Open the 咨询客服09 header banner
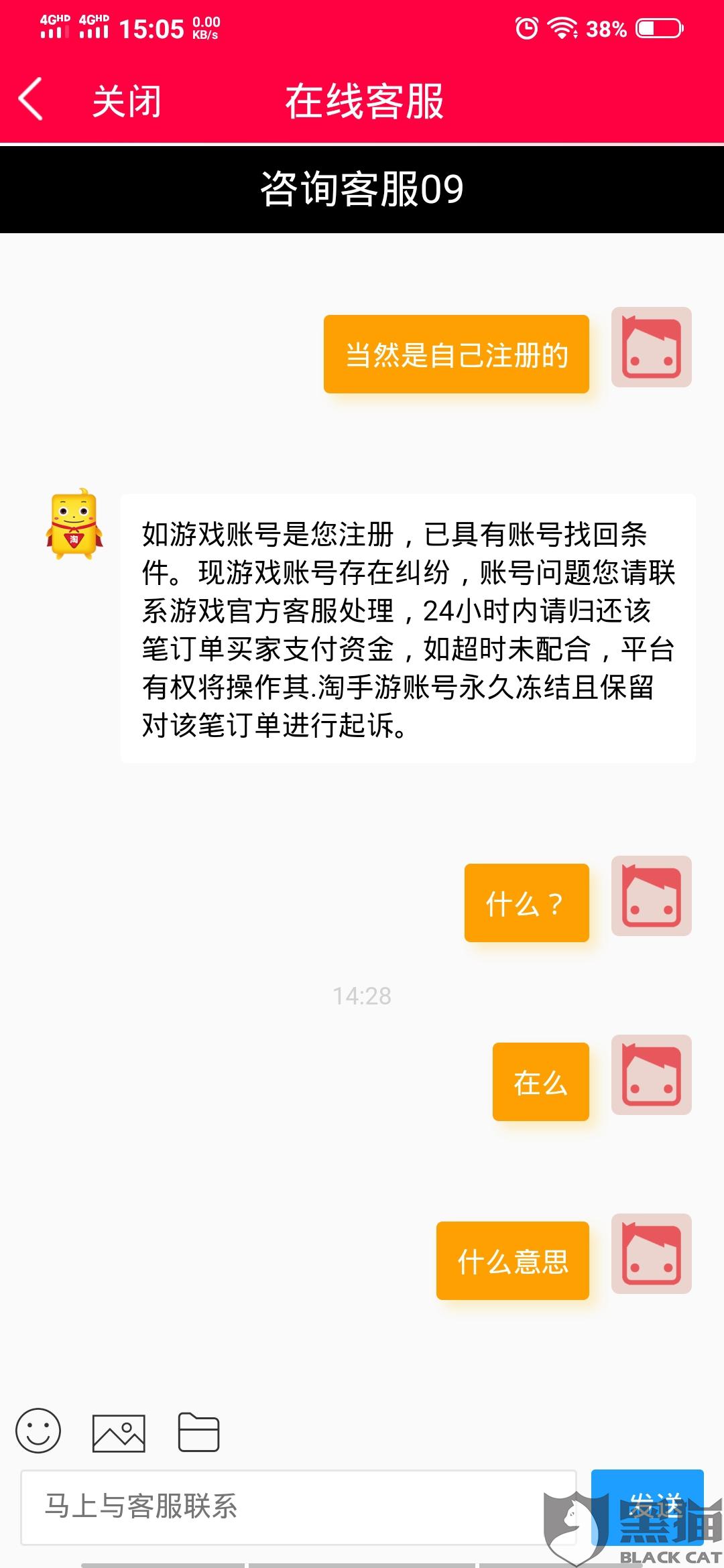724x1568 pixels. (x=362, y=190)
